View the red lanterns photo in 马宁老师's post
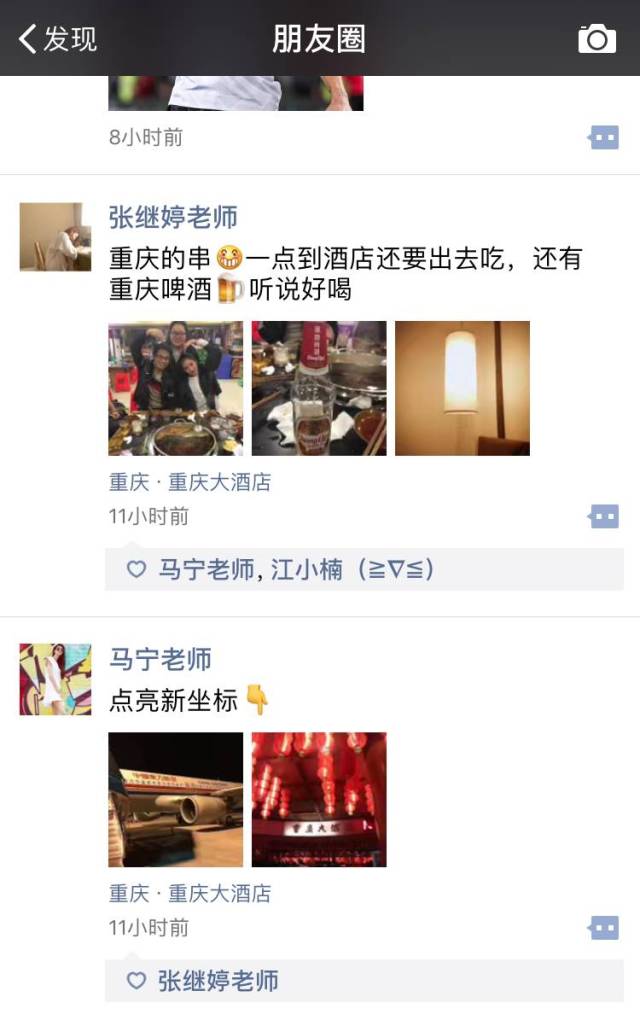640x1026 pixels. pos(319,799)
